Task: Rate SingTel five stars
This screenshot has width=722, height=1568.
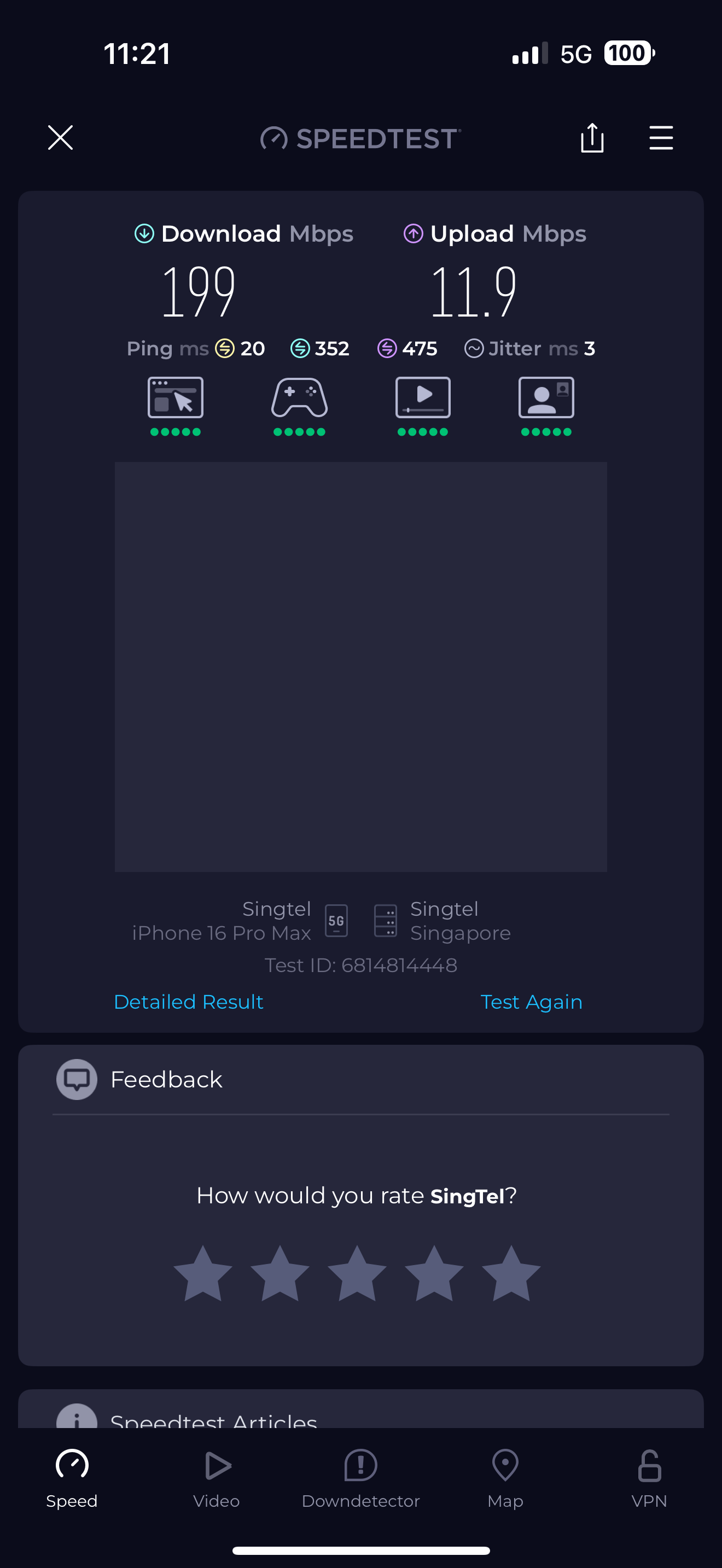Action: click(511, 1273)
